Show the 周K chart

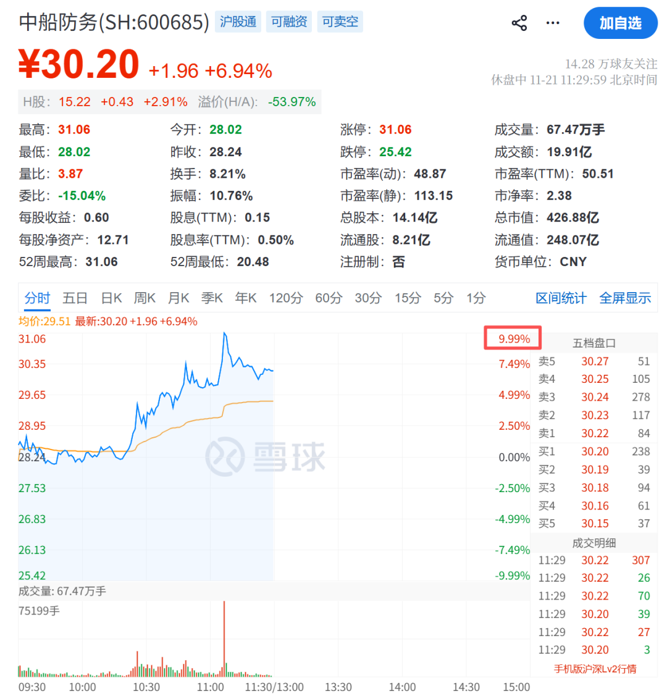pyautogui.click(x=145, y=297)
